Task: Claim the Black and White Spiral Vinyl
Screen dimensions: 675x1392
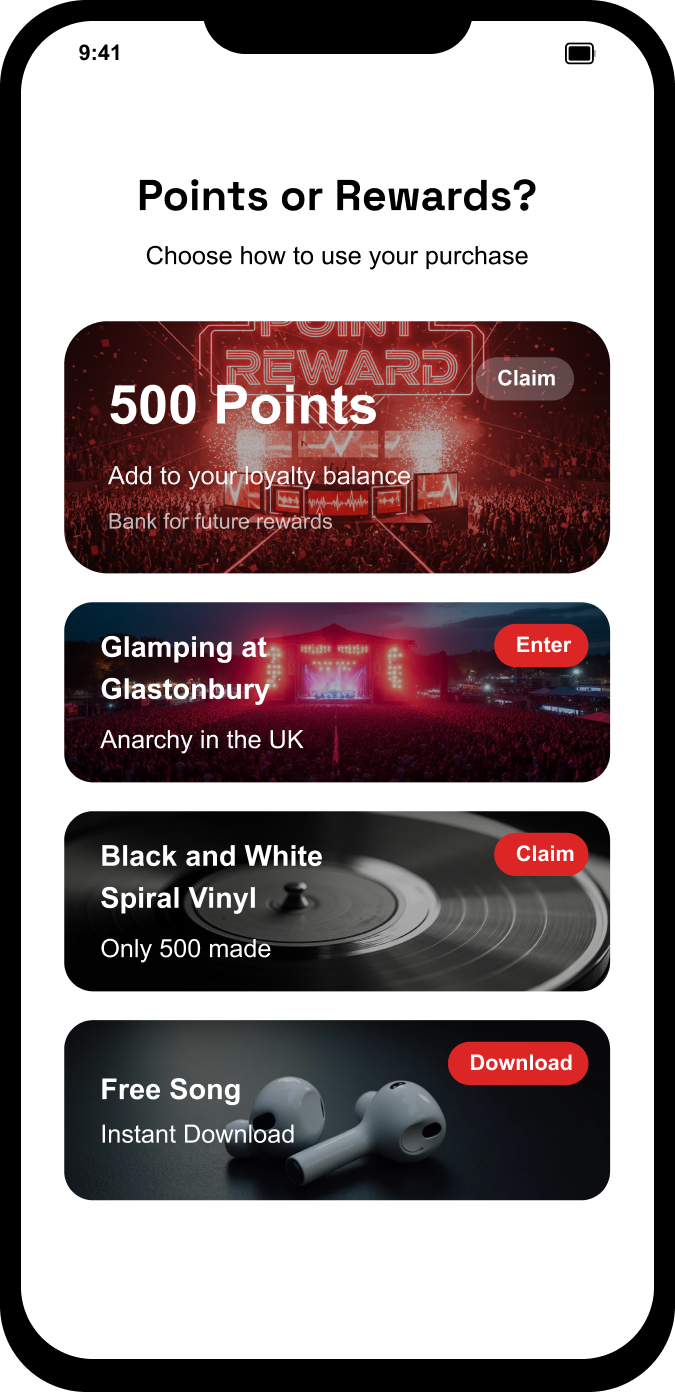Action: [x=541, y=855]
